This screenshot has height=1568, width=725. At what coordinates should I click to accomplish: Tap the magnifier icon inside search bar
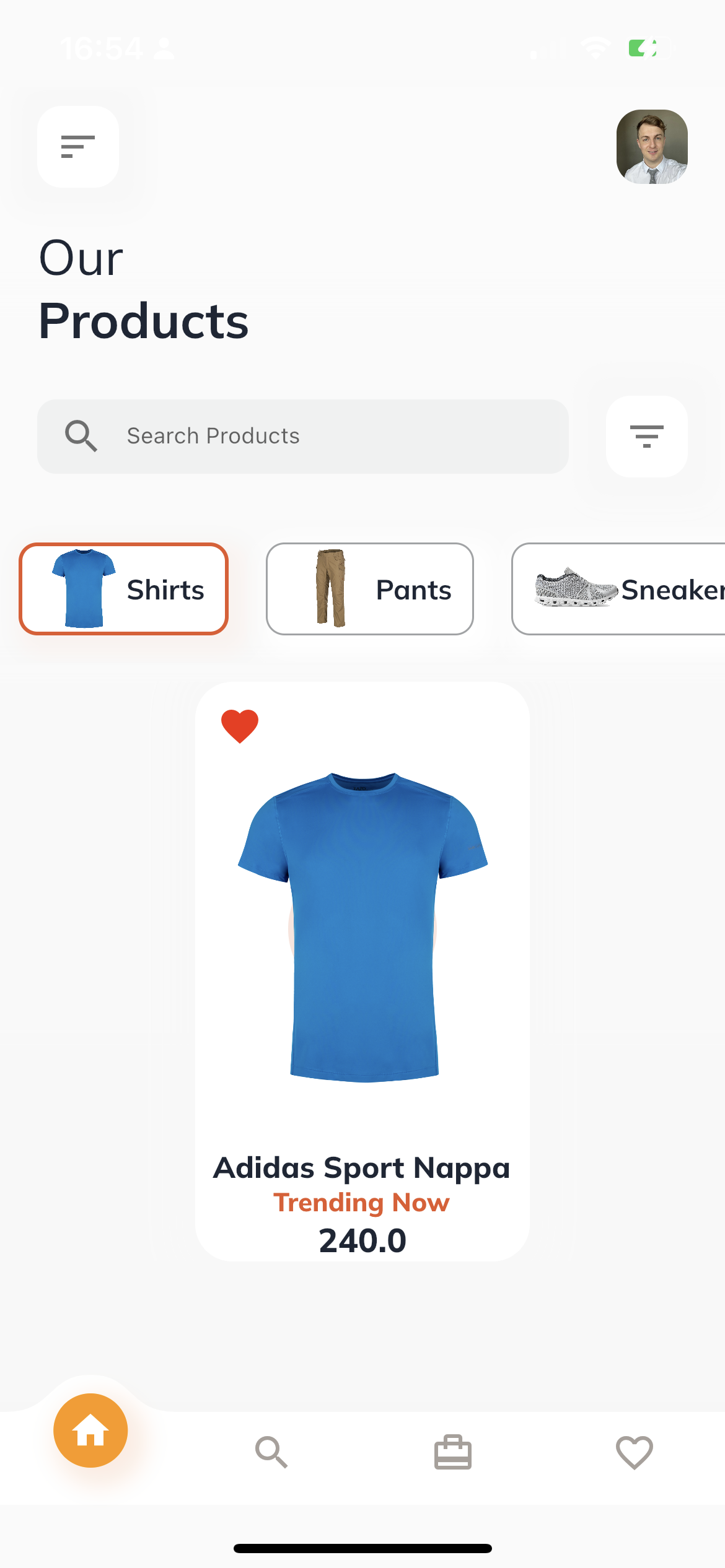tap(81, 436)
